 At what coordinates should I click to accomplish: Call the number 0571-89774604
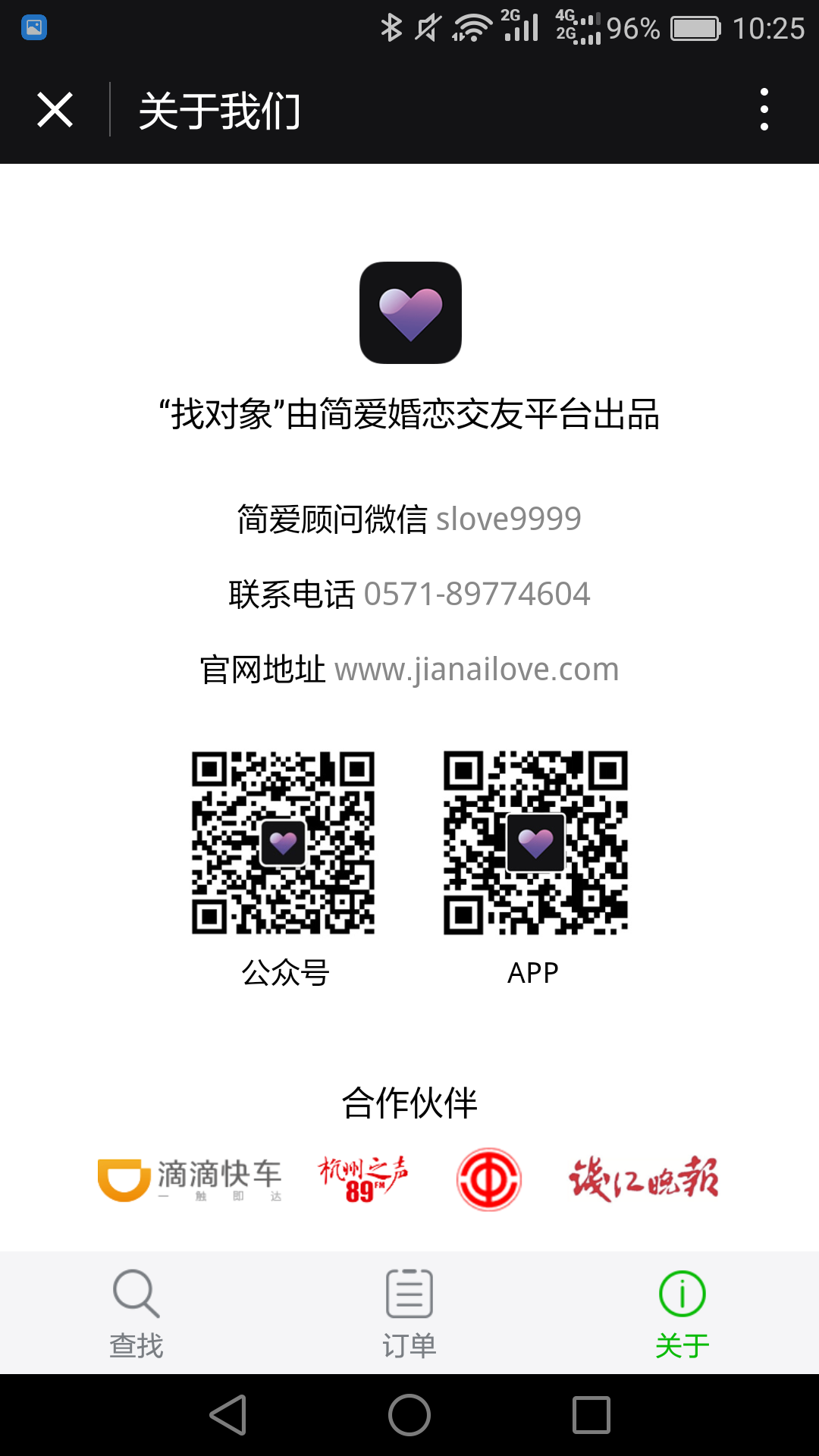pos(477,594)
